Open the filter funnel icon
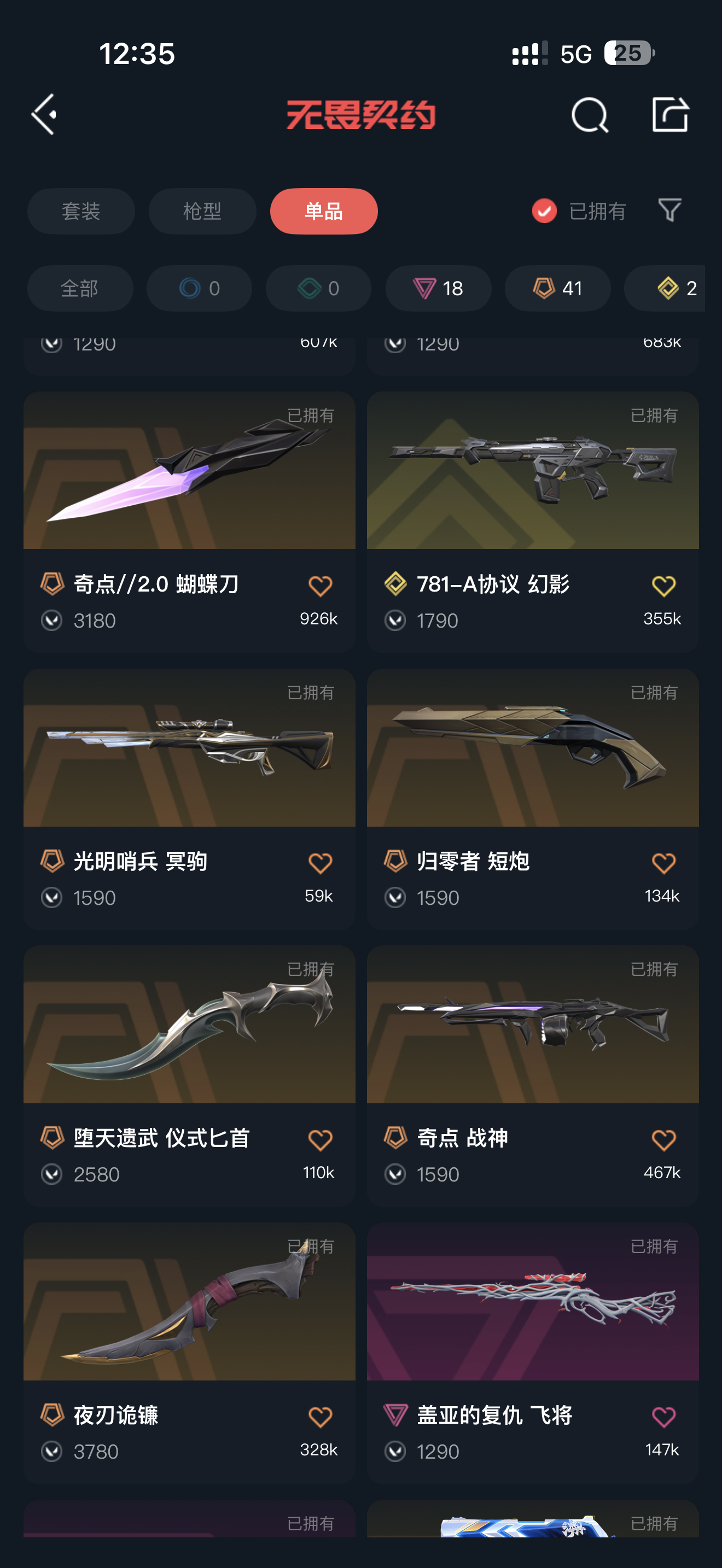Image resolution: width=722 pixels, height=1568 pixels. (669, 210)
